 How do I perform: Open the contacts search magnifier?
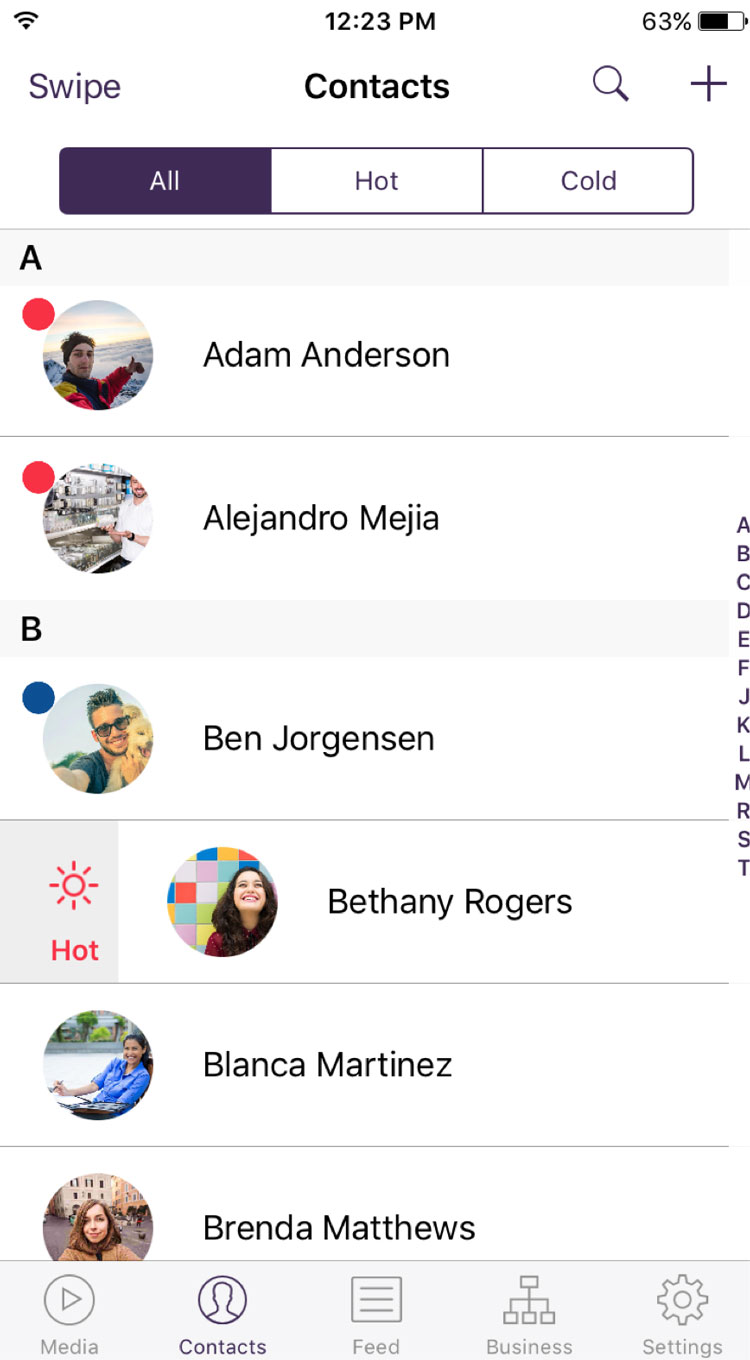(x=610, y=85)
